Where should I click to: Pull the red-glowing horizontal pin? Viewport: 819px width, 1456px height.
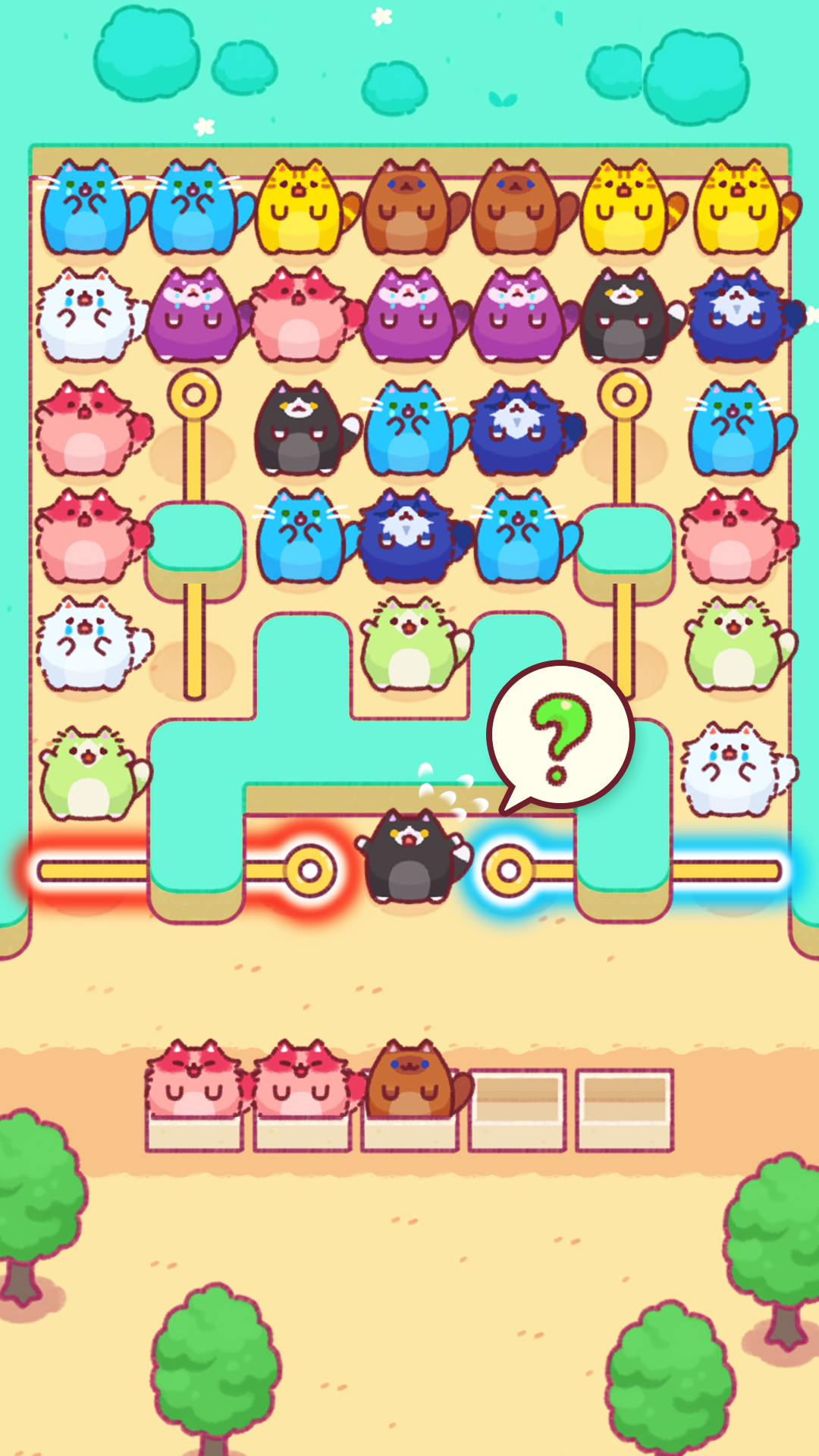coord(309,871)
